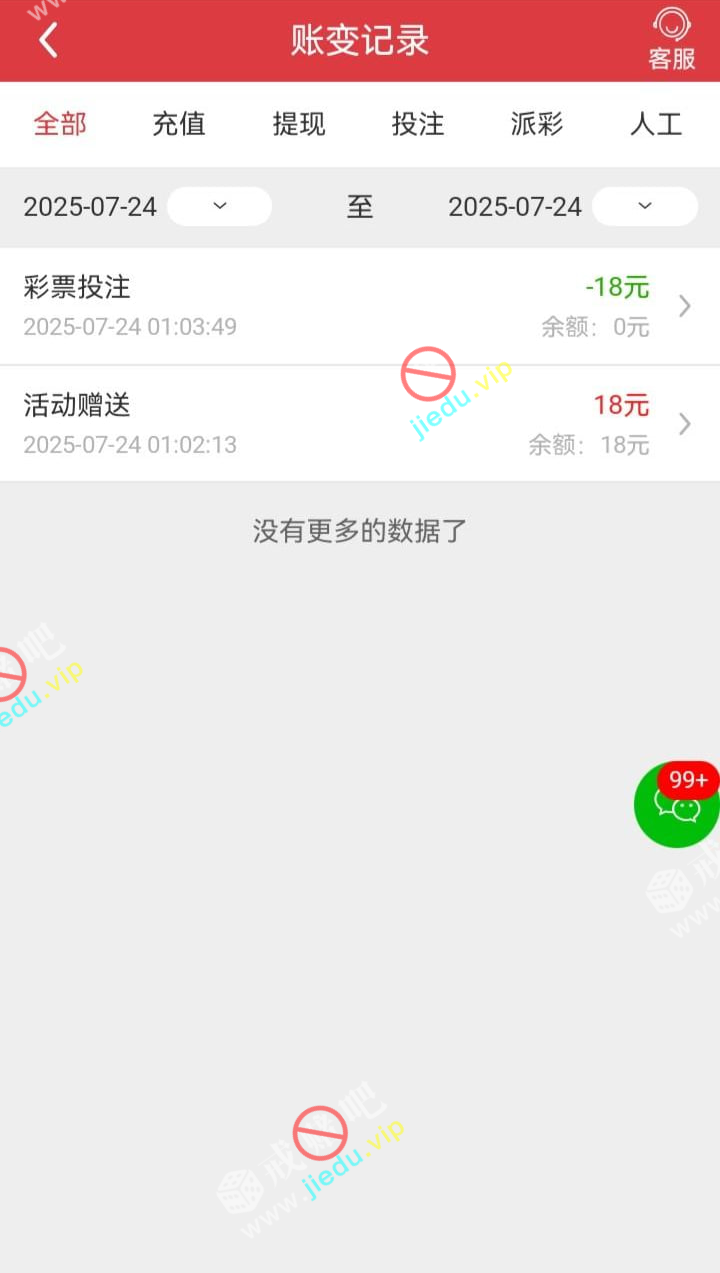The image size is (720, 1273).
Task: Select the 提现 tab
Action: click(299, 124)
